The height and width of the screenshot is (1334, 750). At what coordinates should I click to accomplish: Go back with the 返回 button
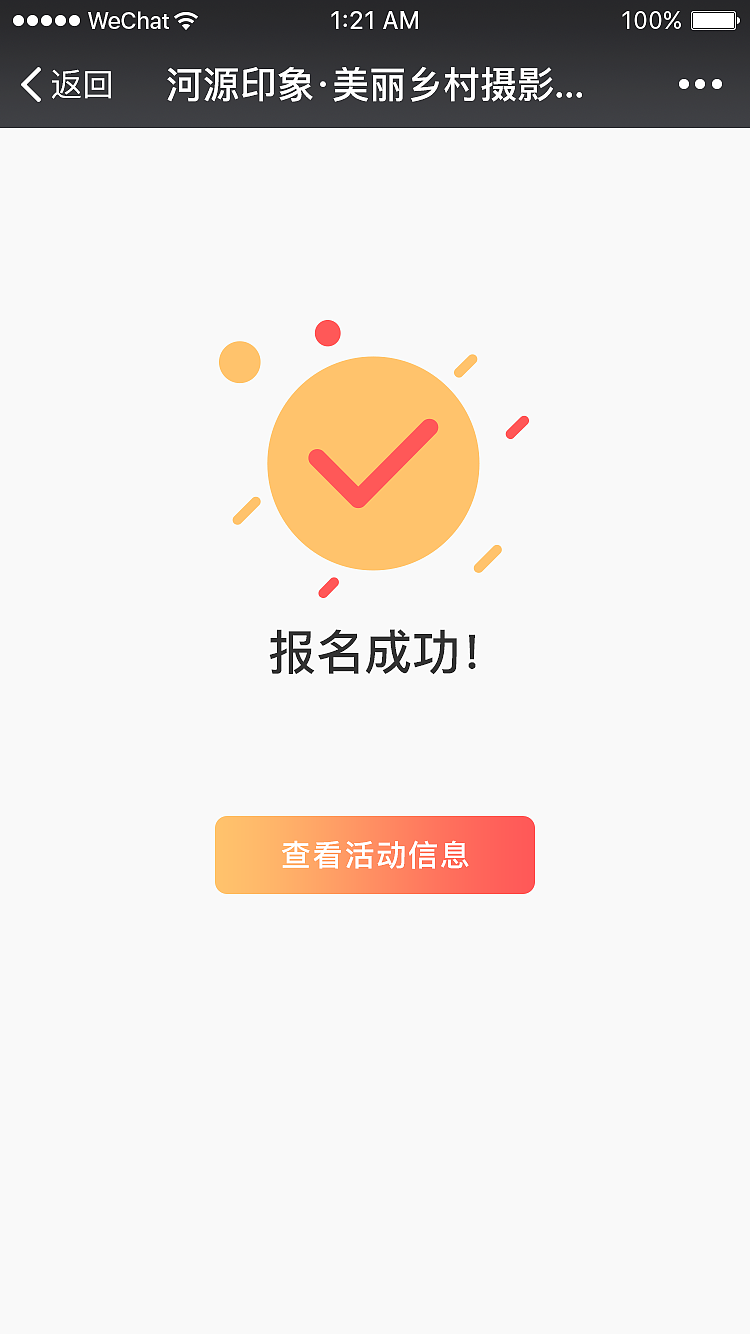pyautogui.click(x=66, y=85)
